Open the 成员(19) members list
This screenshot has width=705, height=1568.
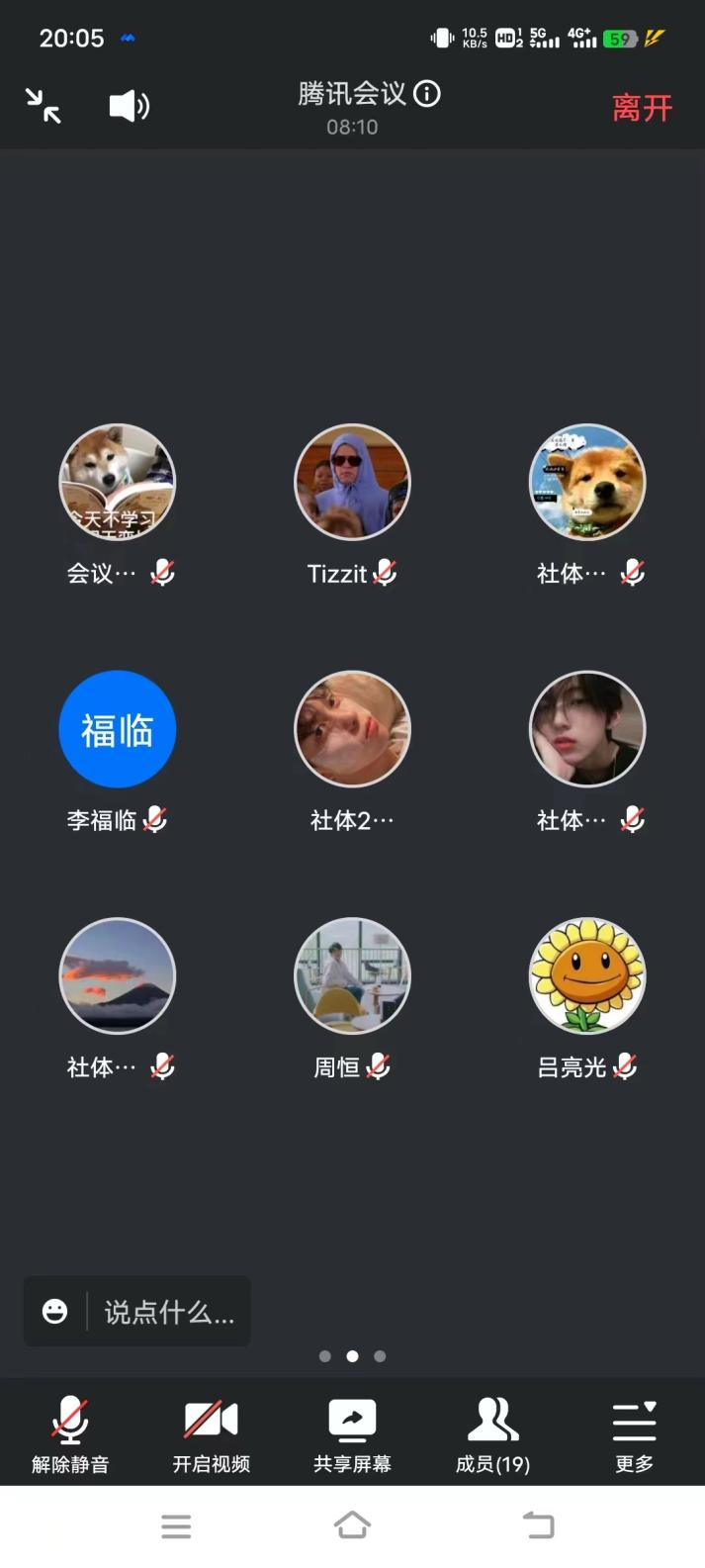pyautogui.click(x=492, y=1434)
